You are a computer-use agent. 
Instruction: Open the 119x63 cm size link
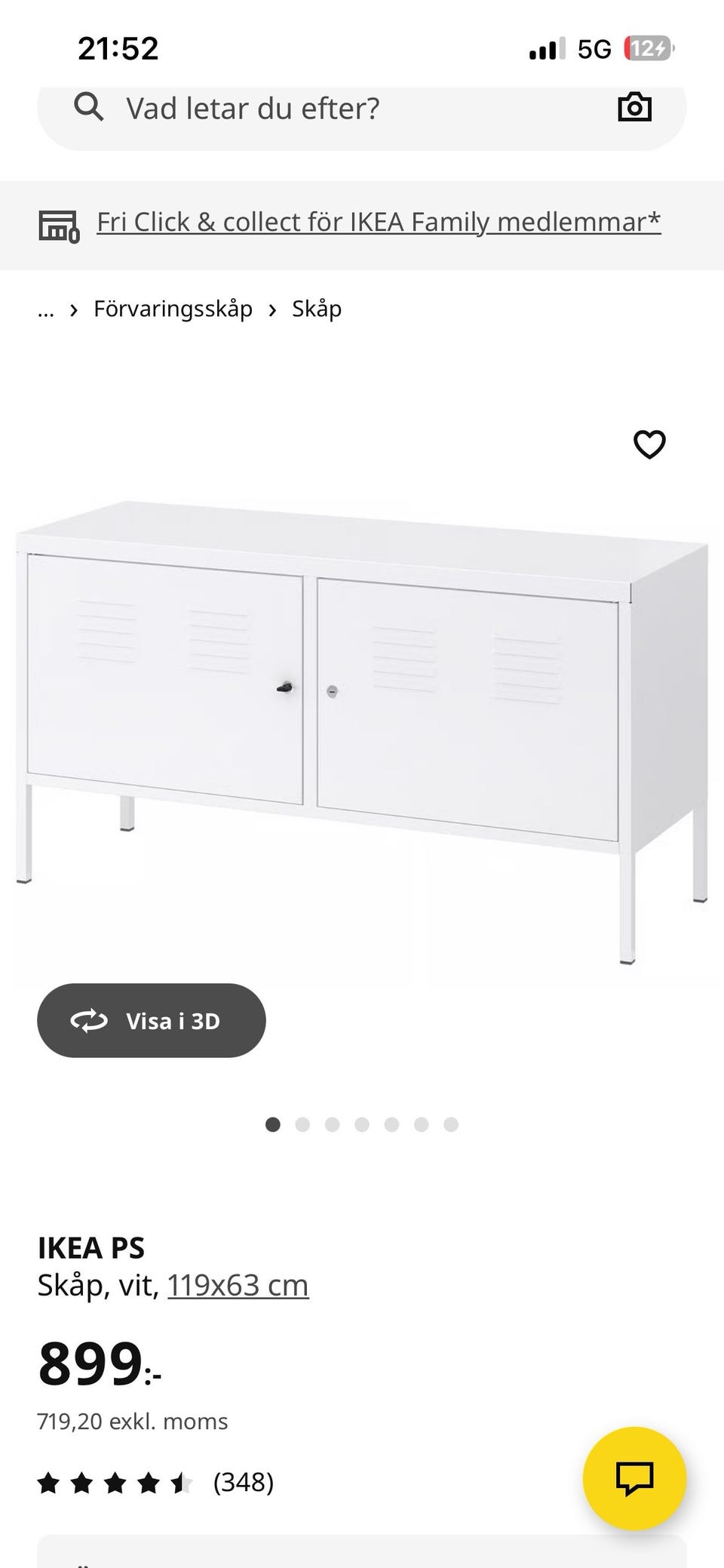click(238, 1285)
